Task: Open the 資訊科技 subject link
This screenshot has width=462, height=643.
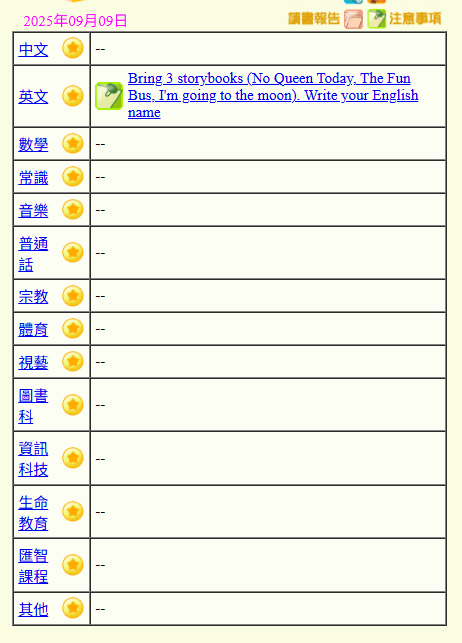Action: pyautogui.click(x=33, y=459)
